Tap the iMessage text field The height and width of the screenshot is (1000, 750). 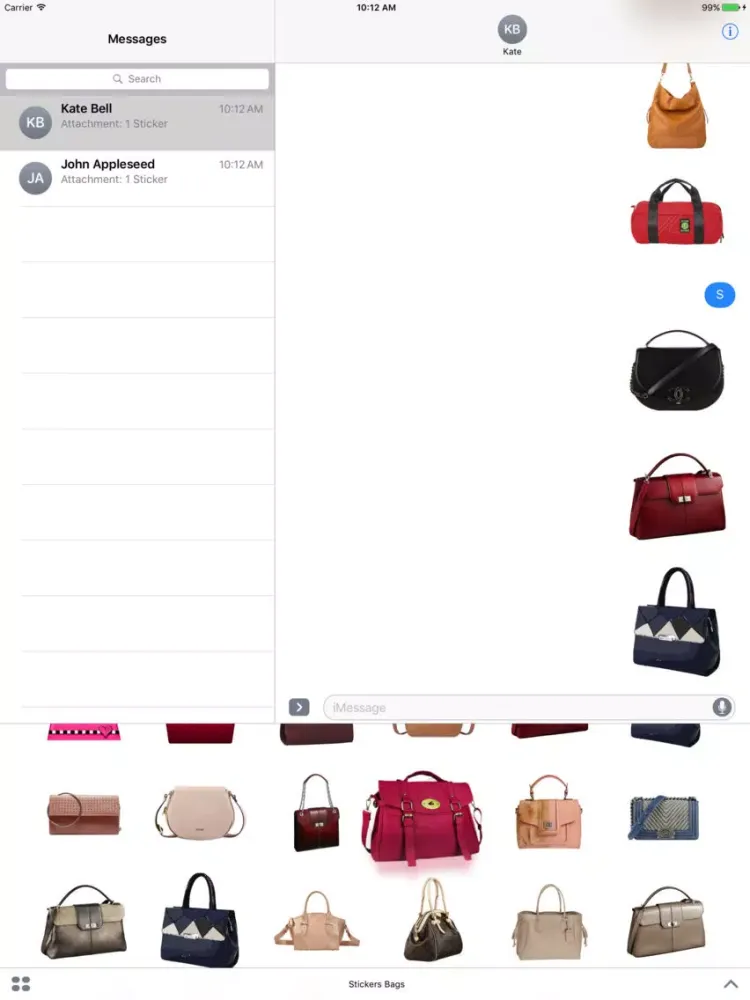[515, 707]
